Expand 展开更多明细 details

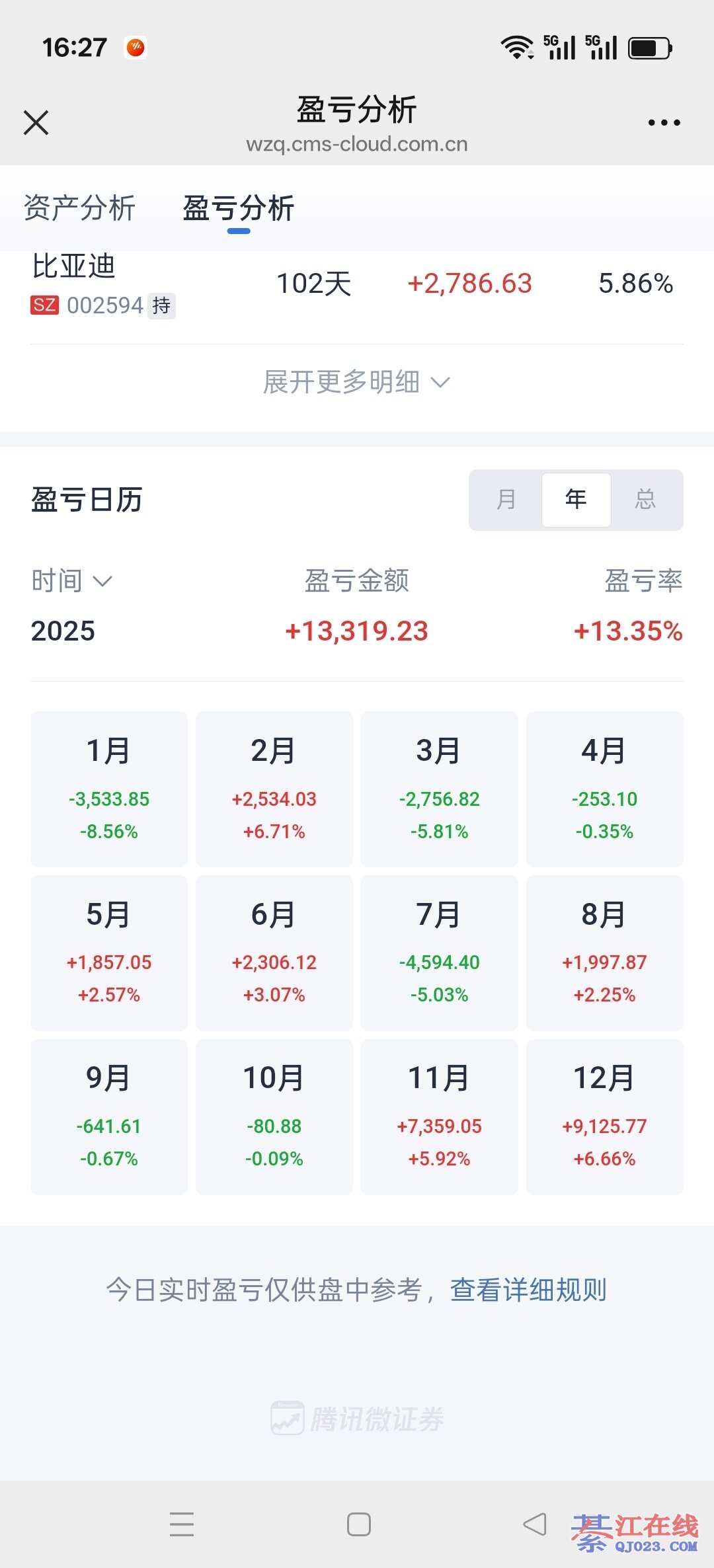click(357, 382)
